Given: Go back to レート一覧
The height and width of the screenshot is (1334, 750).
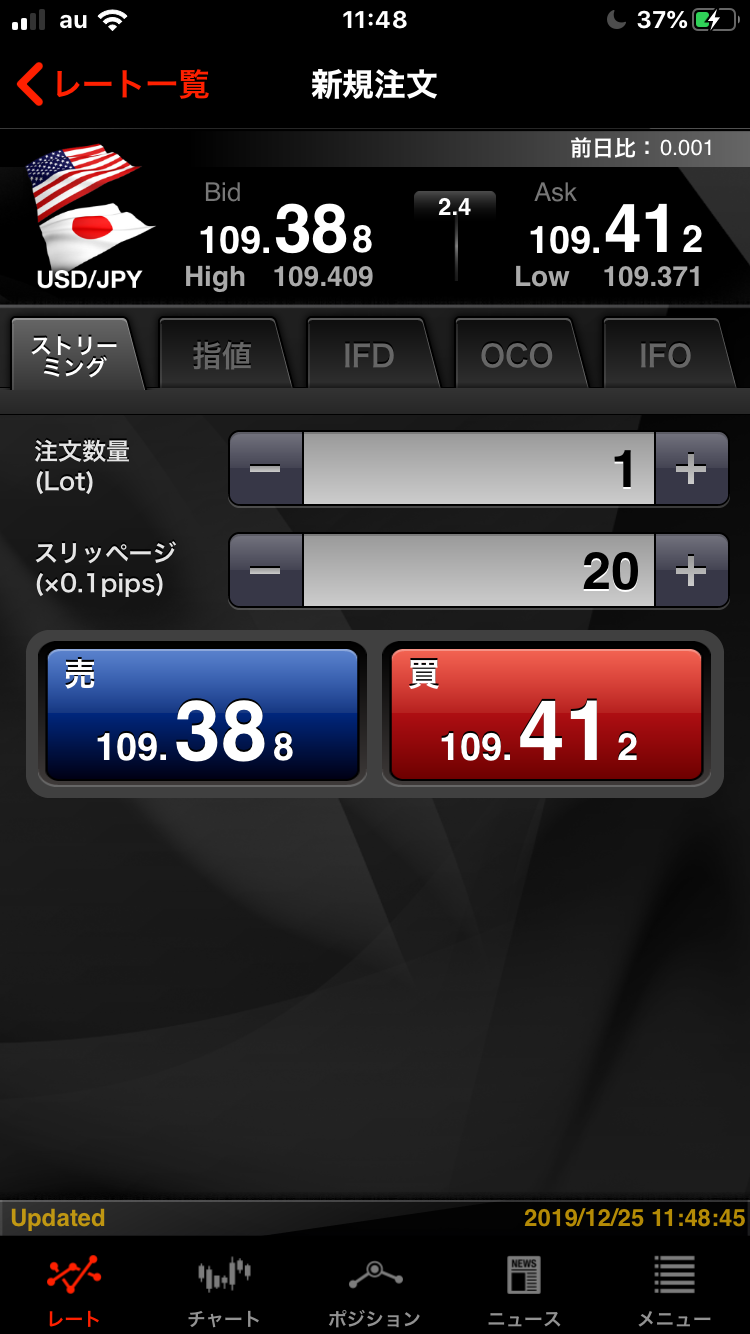Looking at the screenshot, I should [x=112, y=84].
